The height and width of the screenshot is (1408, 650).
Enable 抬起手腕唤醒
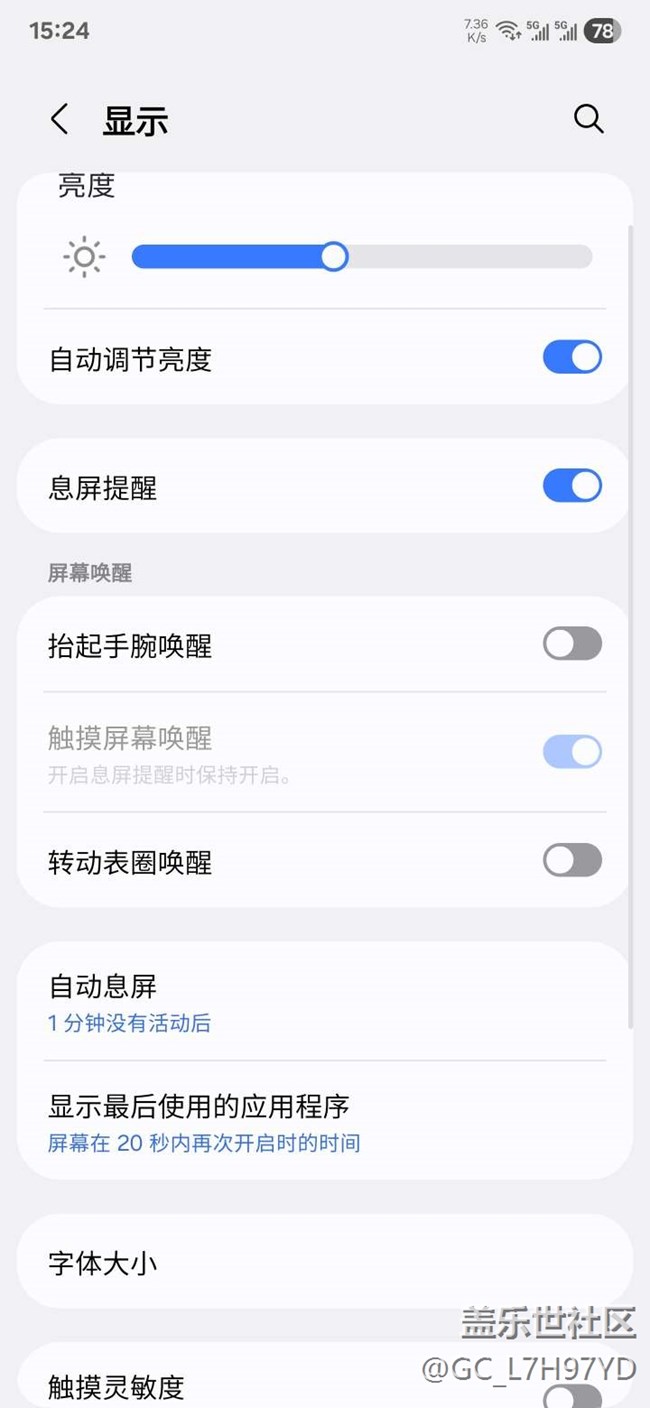pyautogui.click(x=572, y=644)
